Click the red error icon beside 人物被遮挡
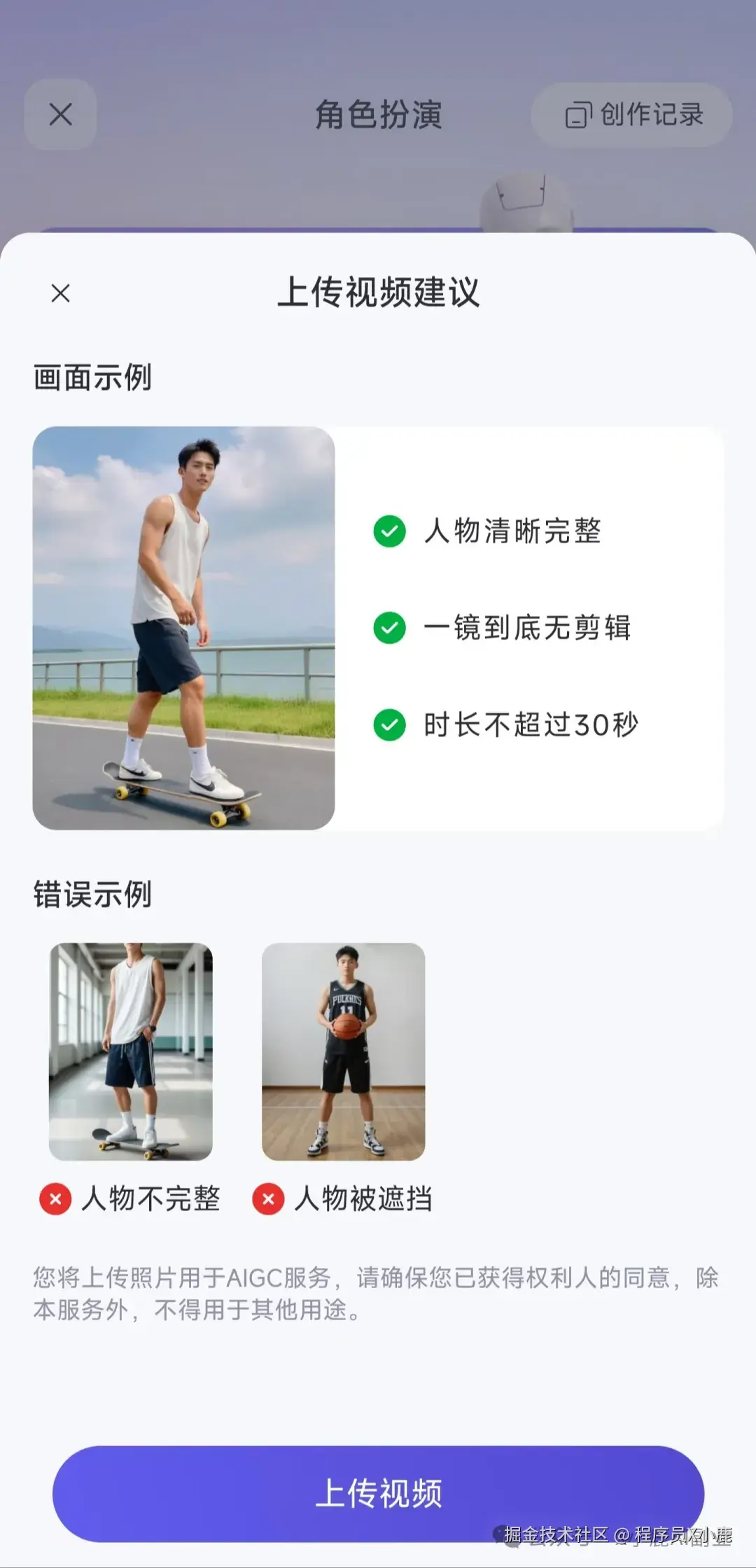This screenshot has height=1568, width=756. pos(268,1198)
